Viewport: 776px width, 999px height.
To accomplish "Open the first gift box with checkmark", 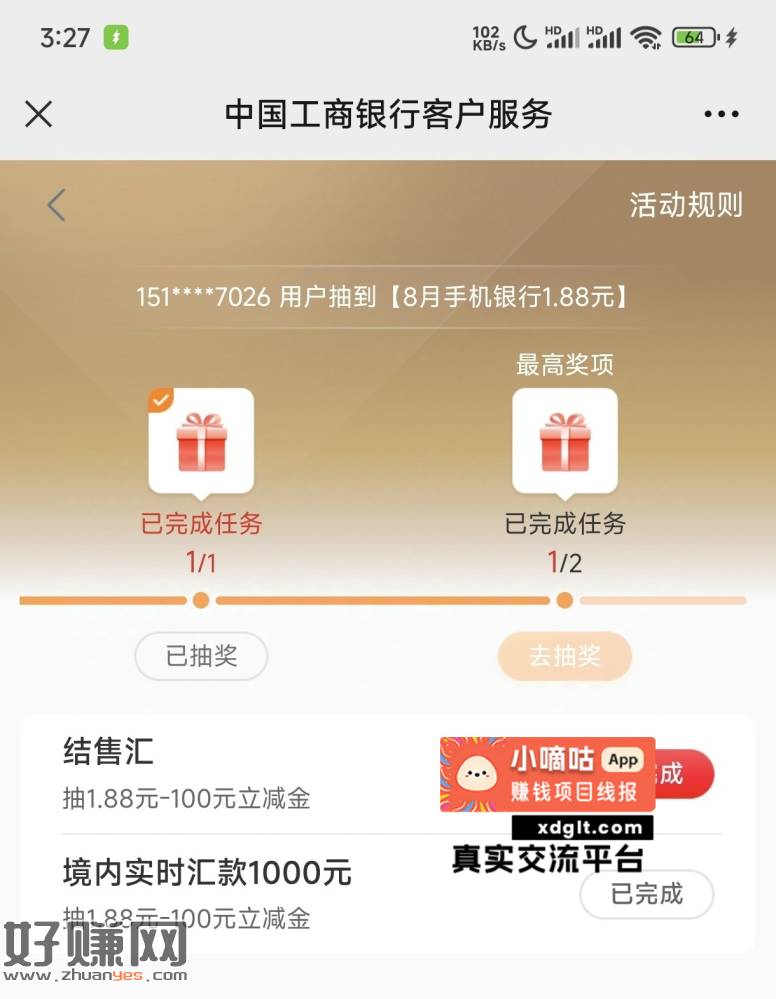I will [x=201, y=441].
